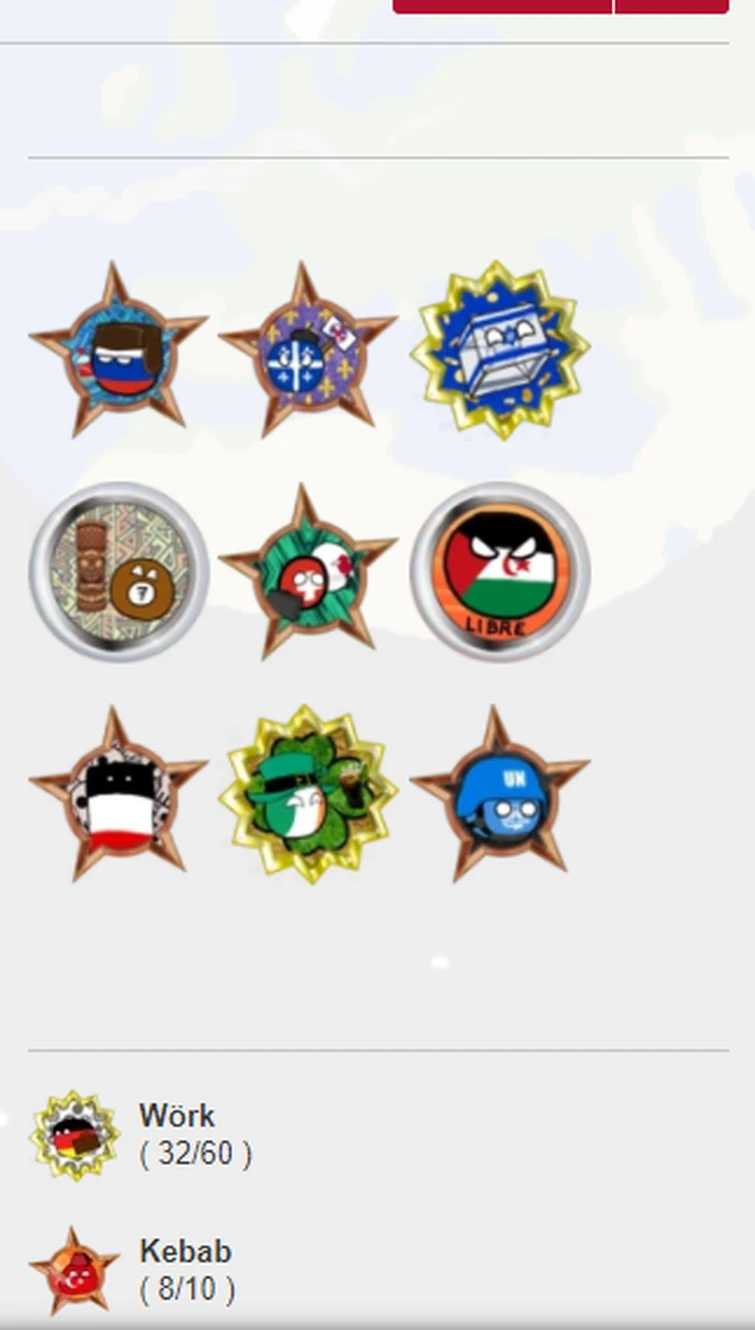Open the gold Irish leprechaun badge
The image size is (755, 1330).
308,795
